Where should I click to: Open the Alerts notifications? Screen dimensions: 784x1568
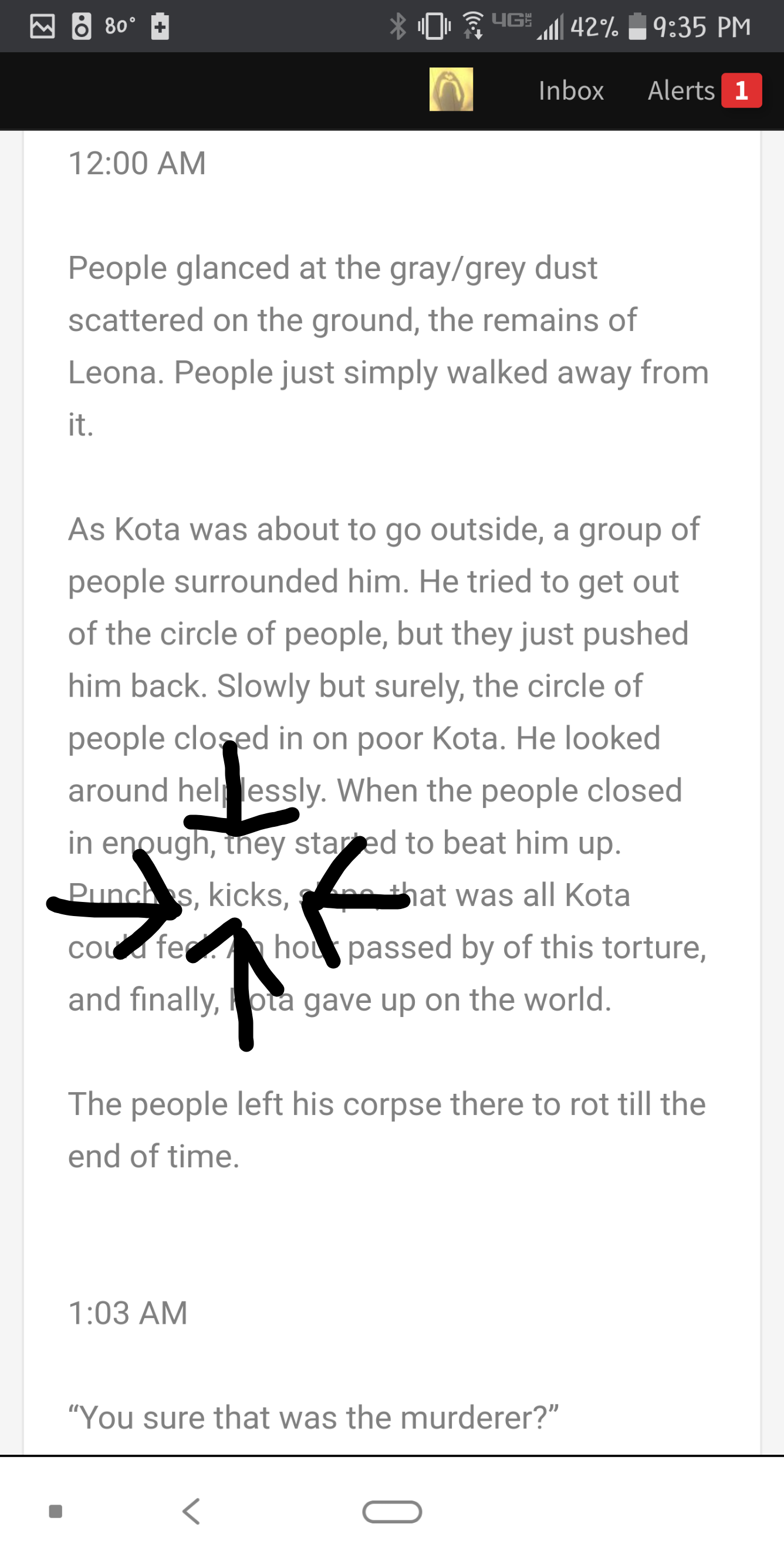704,91
